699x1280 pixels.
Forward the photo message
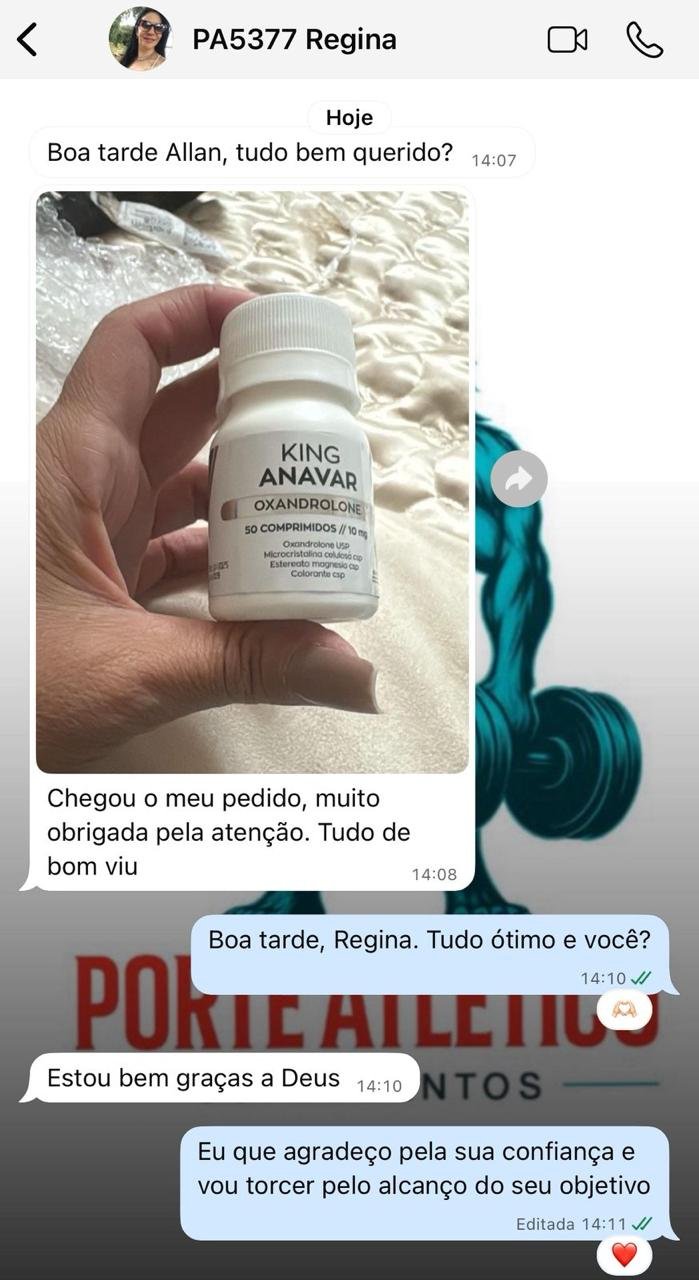coord(519,479)
